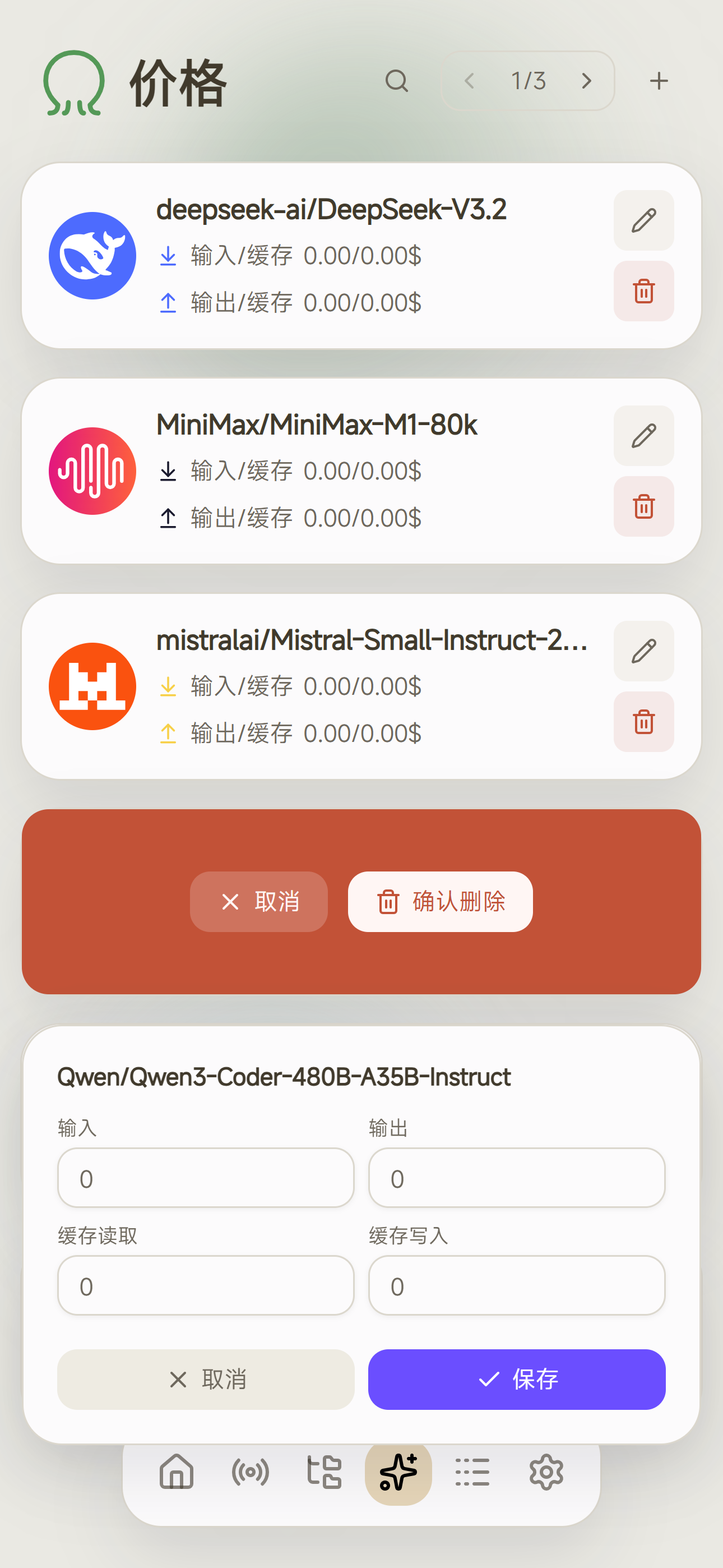This screenshot has height=1568, width=723.
Task: Open the home screen icon
Action: (x=176, y=1473)
